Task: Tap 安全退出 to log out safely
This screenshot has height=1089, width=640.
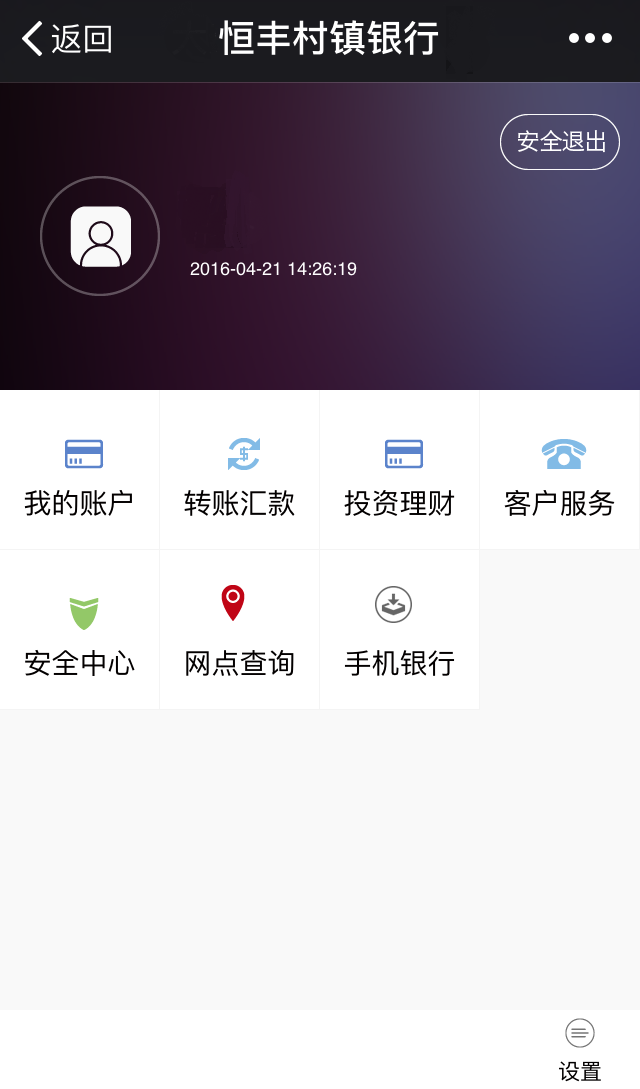Action: click(x=559, y=142)
